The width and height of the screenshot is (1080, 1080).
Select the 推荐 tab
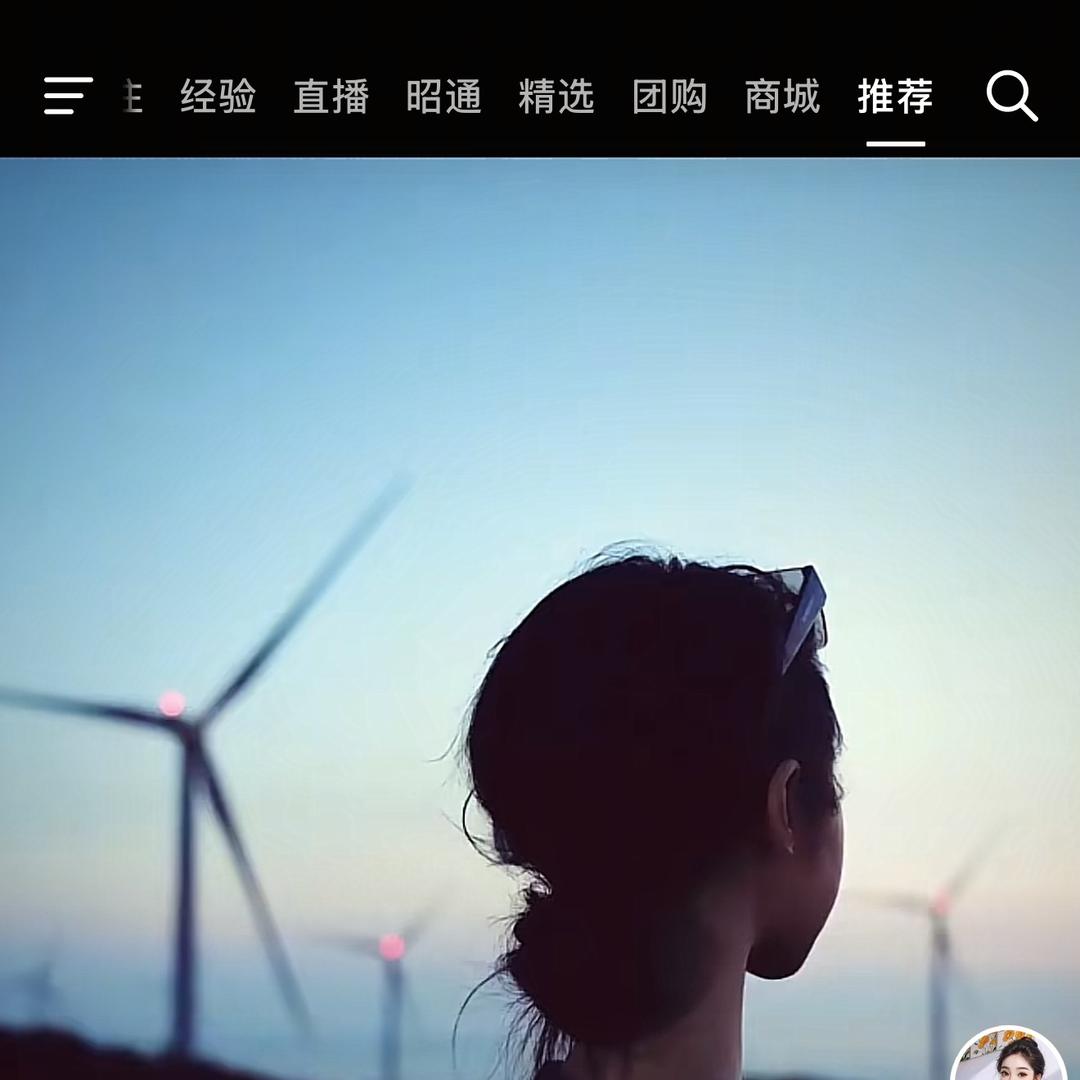pos(895,97)
